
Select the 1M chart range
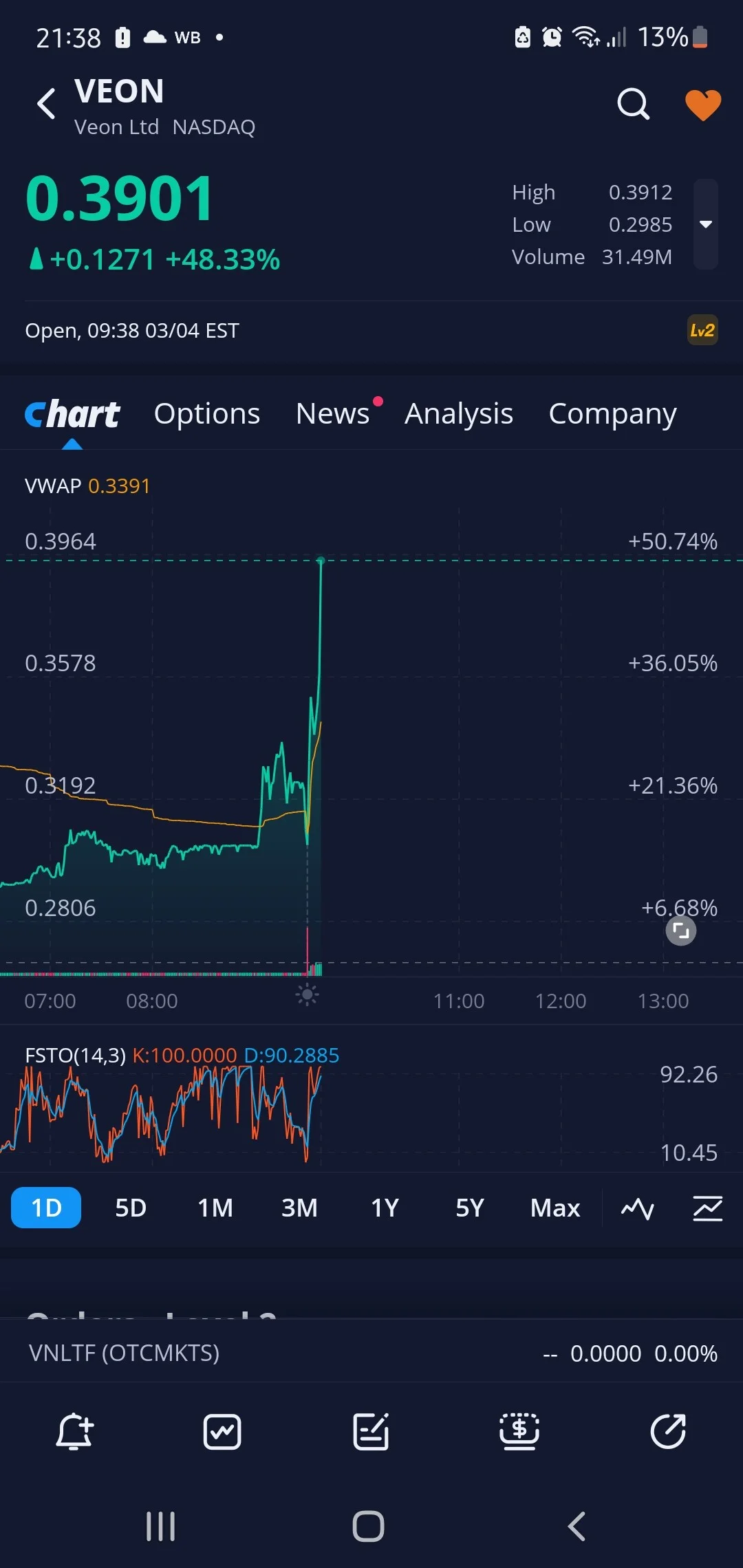[x=215, y=1208]
